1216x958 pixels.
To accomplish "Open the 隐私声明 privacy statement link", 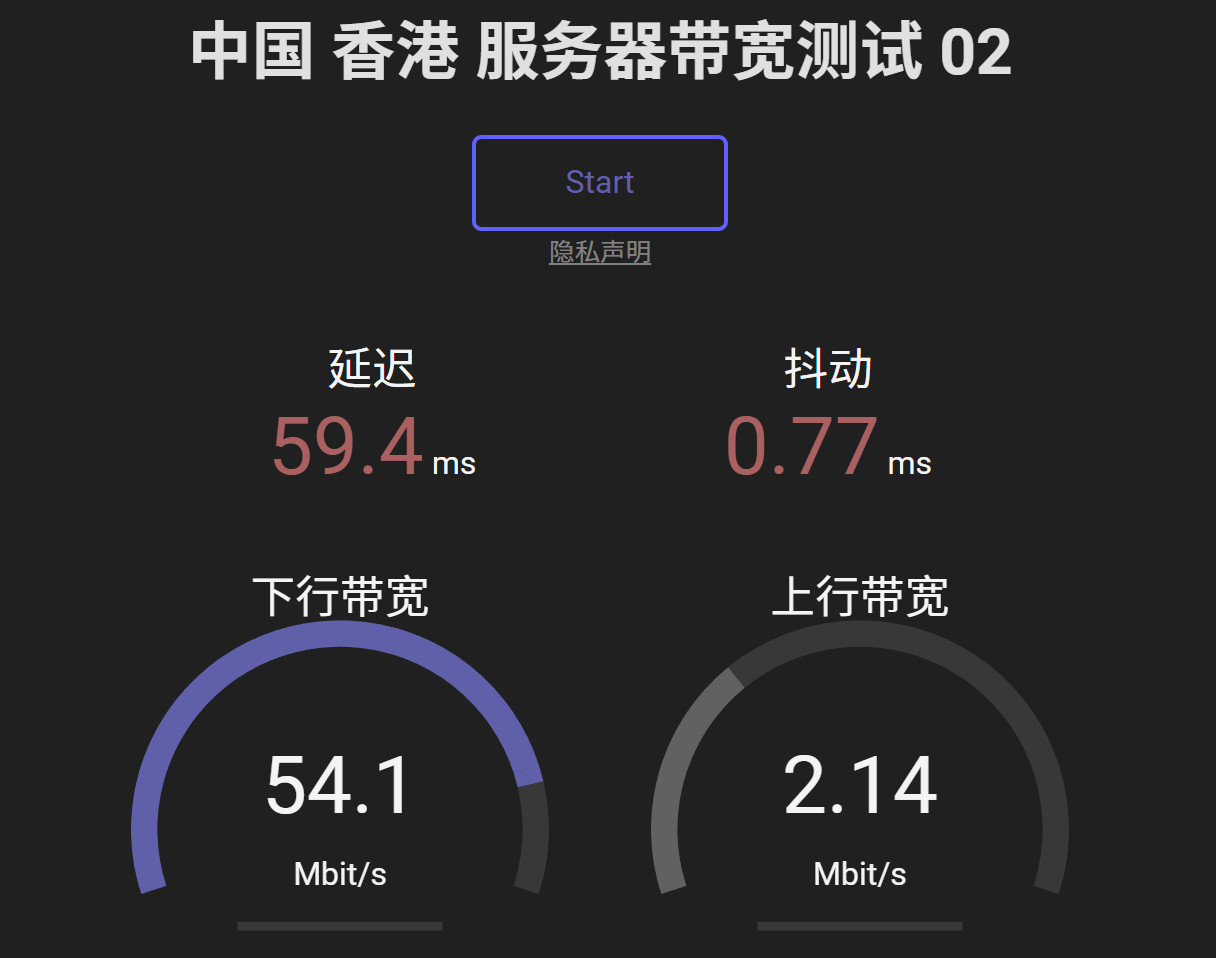I will click(x=599, y=252).
